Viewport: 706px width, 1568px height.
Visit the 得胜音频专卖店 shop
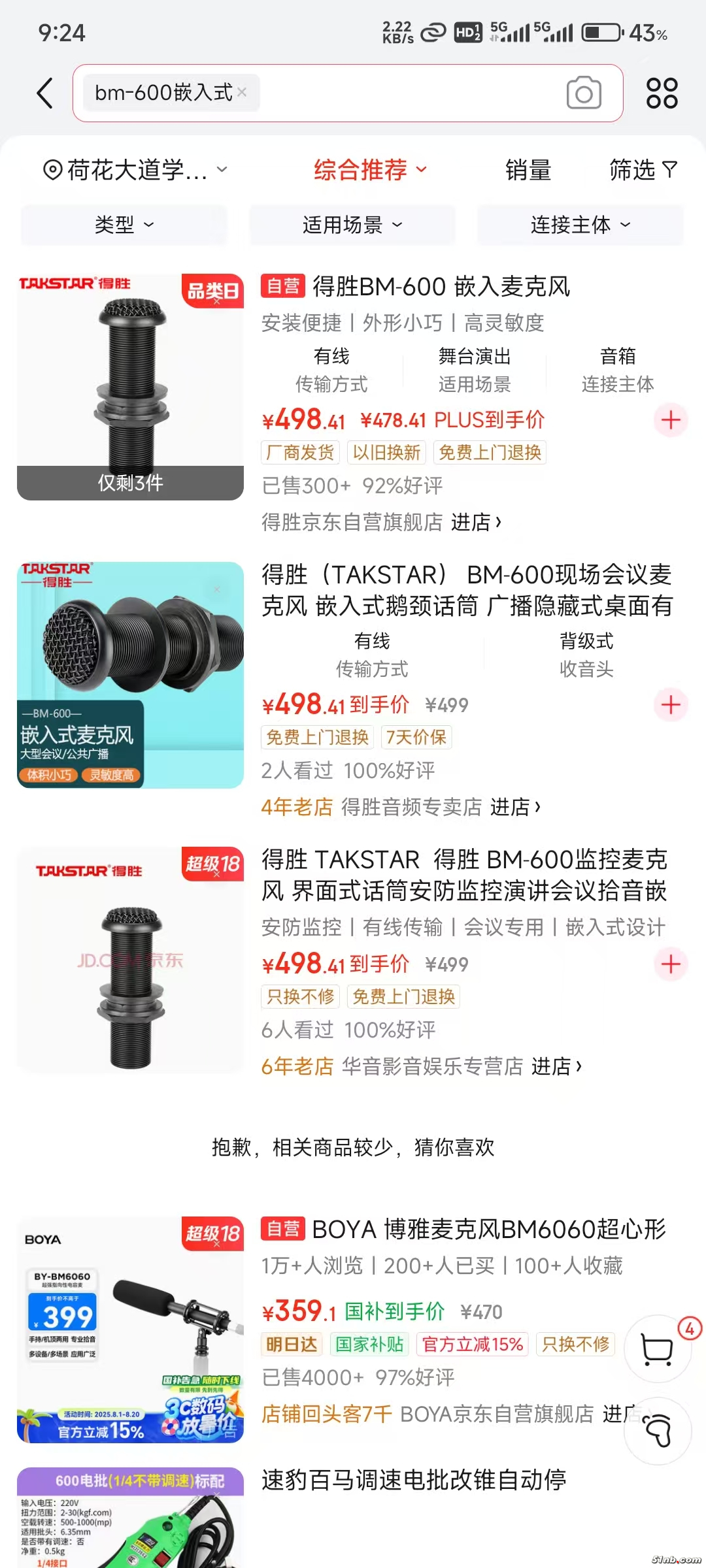coord(440,808)
